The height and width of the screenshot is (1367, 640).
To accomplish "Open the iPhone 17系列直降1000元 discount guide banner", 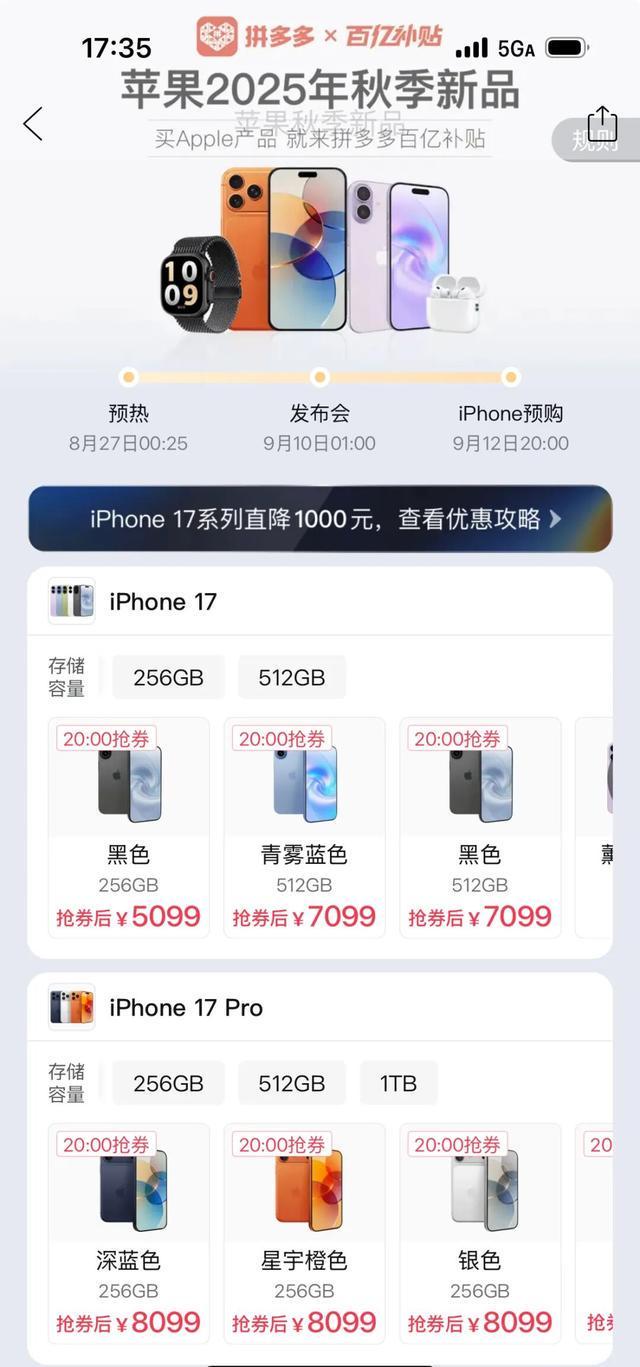I will click(320, 519).
